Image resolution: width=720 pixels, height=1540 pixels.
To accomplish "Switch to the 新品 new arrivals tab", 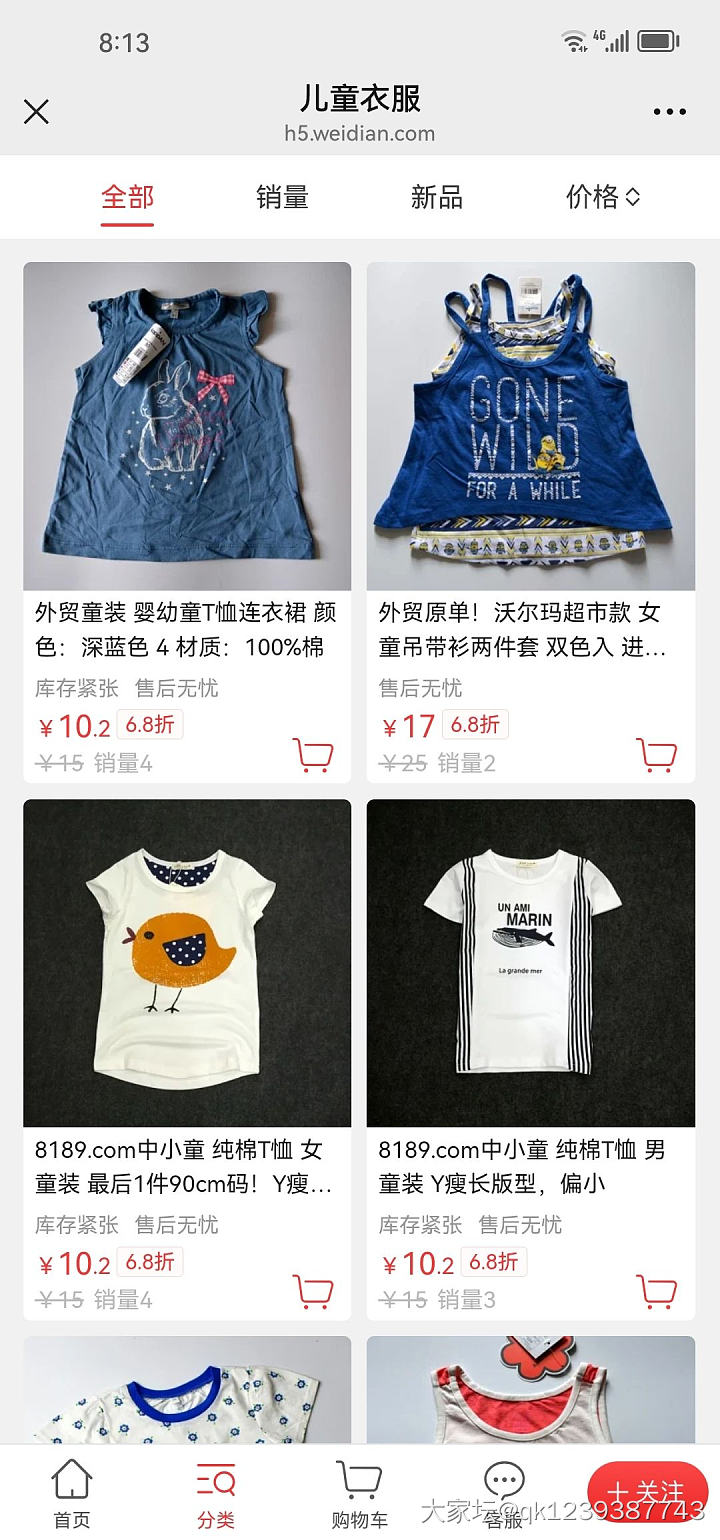I will pyautogui.click(x=438, y=198).
